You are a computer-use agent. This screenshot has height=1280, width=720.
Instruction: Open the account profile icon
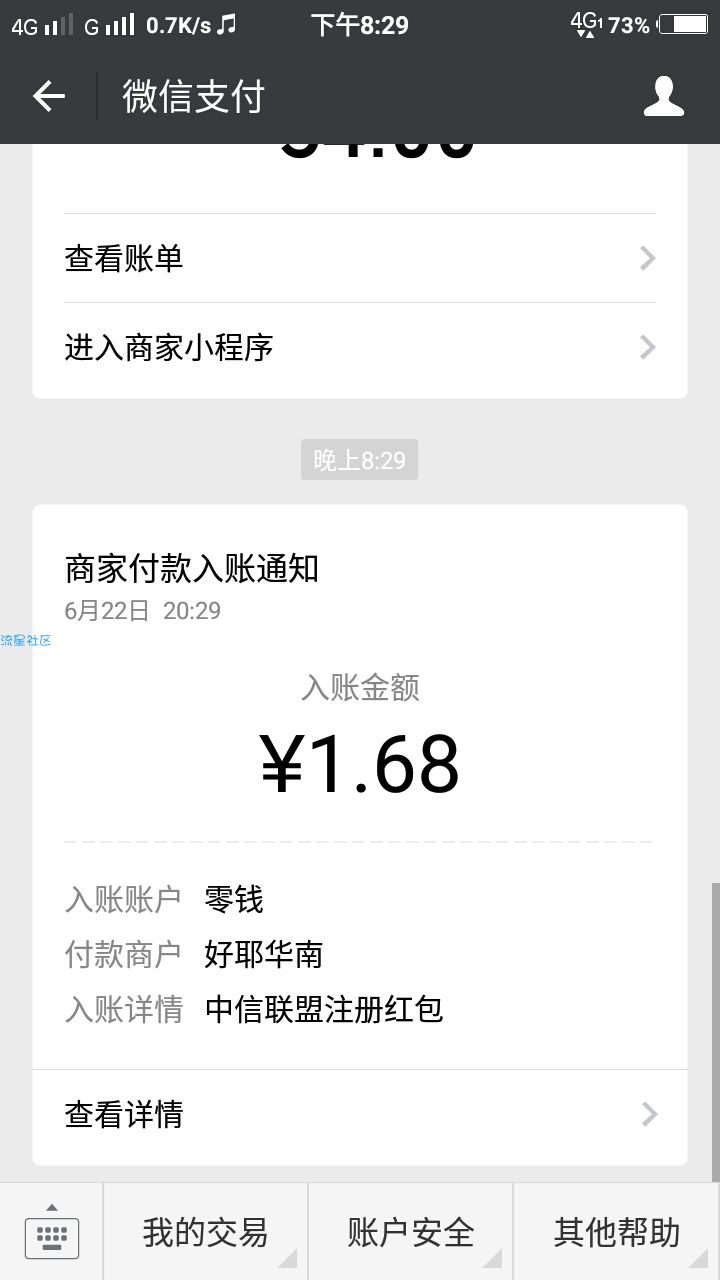pos(663,96)
